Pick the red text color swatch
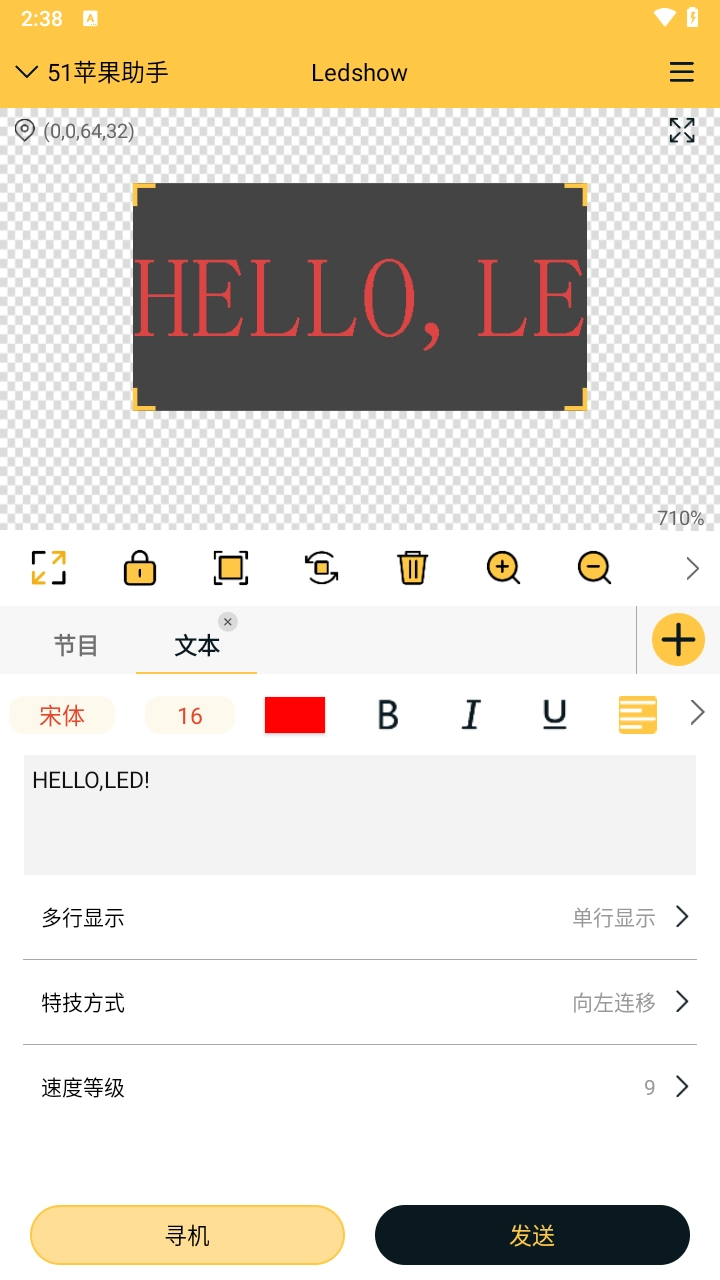 point(295,715)
